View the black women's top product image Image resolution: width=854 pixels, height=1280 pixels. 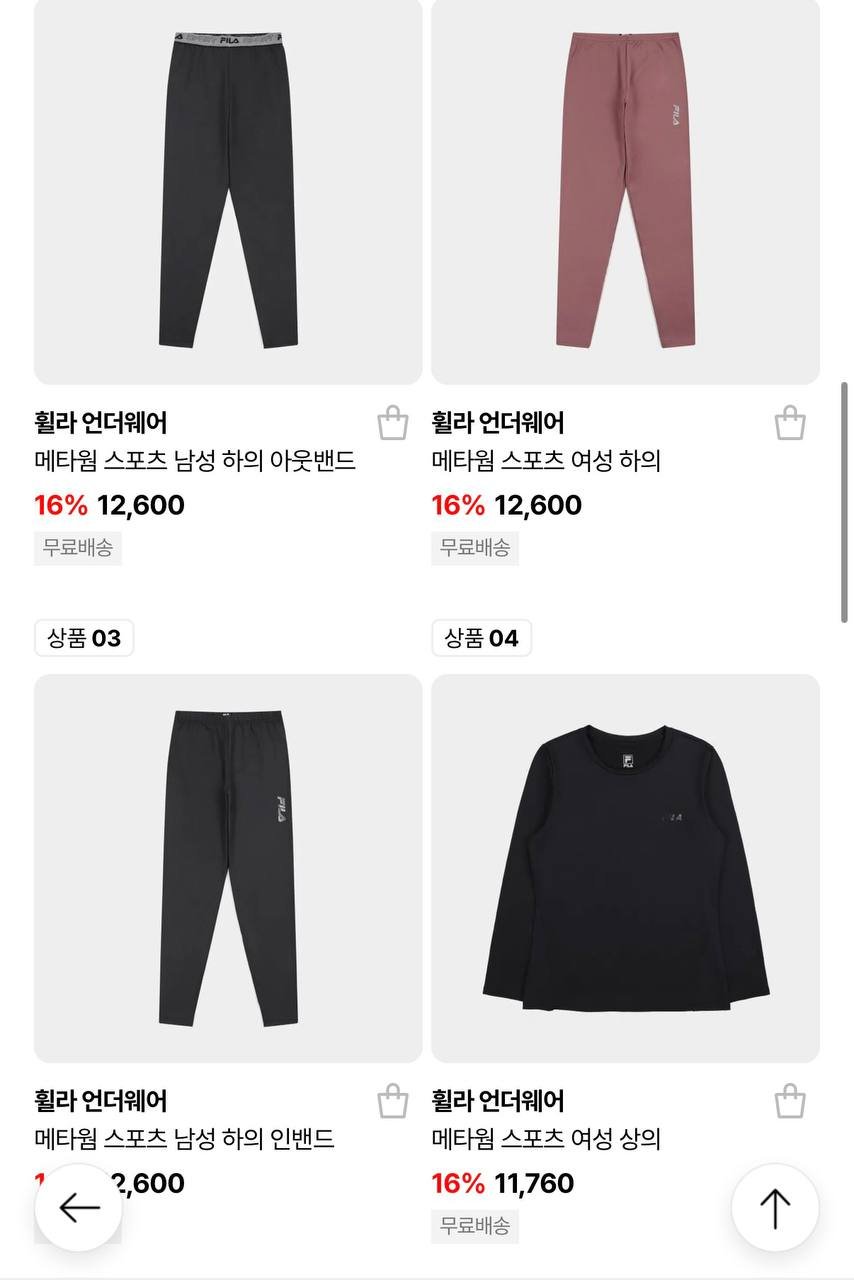tap(625, 868)
